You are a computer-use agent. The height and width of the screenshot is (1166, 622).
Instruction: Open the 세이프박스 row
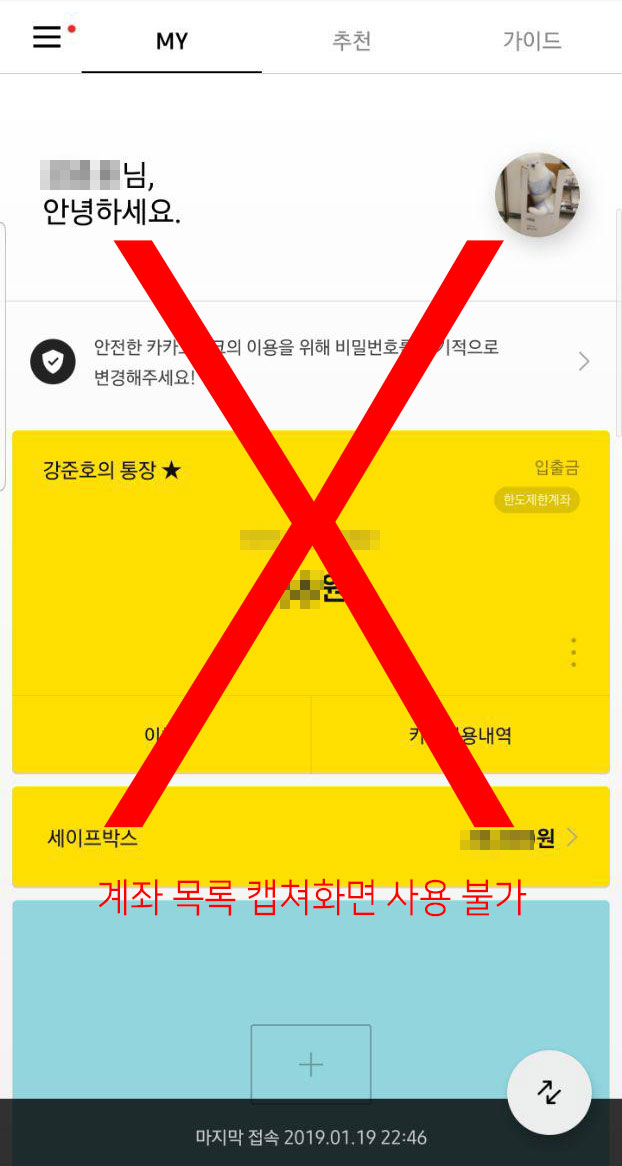click(x=311, y=837)
